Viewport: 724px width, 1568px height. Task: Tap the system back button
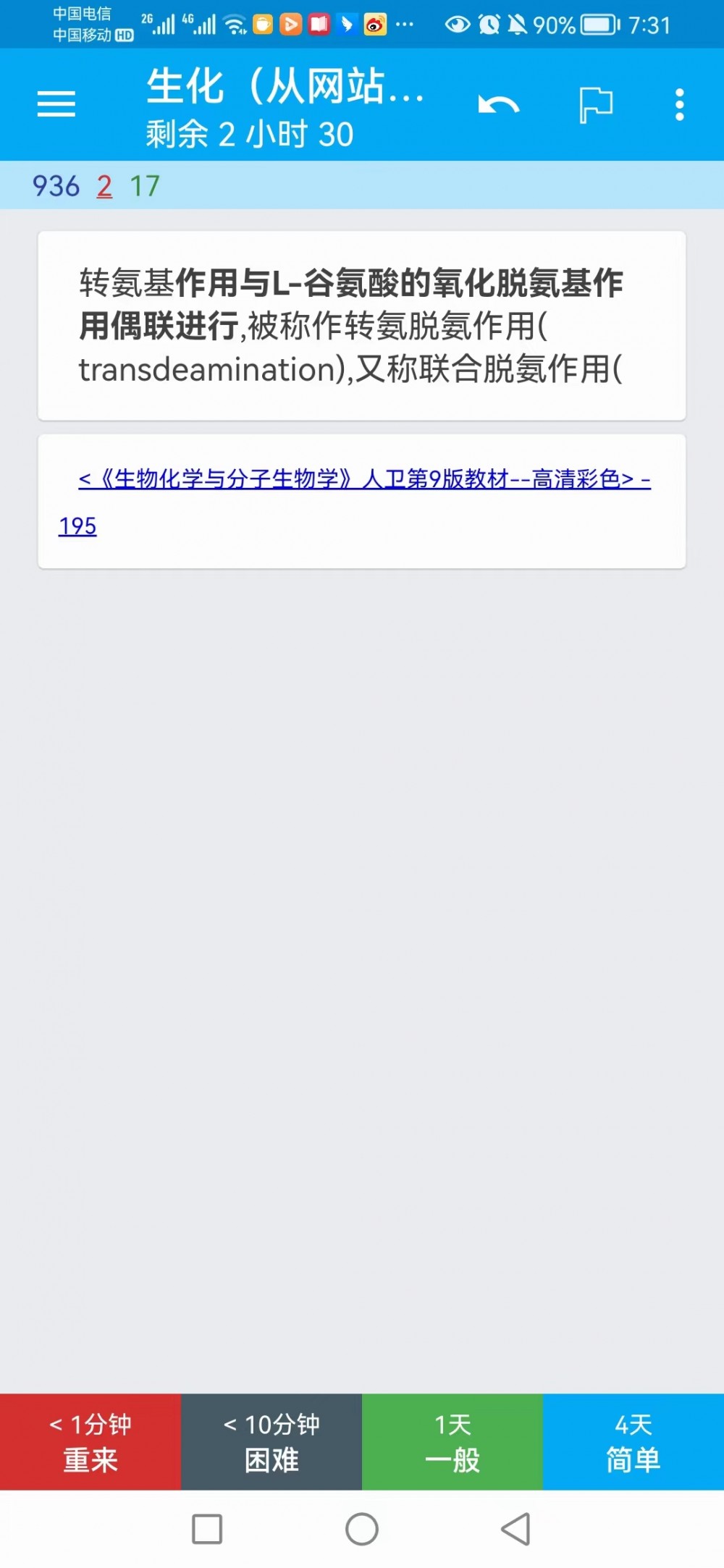point(516,1529)
